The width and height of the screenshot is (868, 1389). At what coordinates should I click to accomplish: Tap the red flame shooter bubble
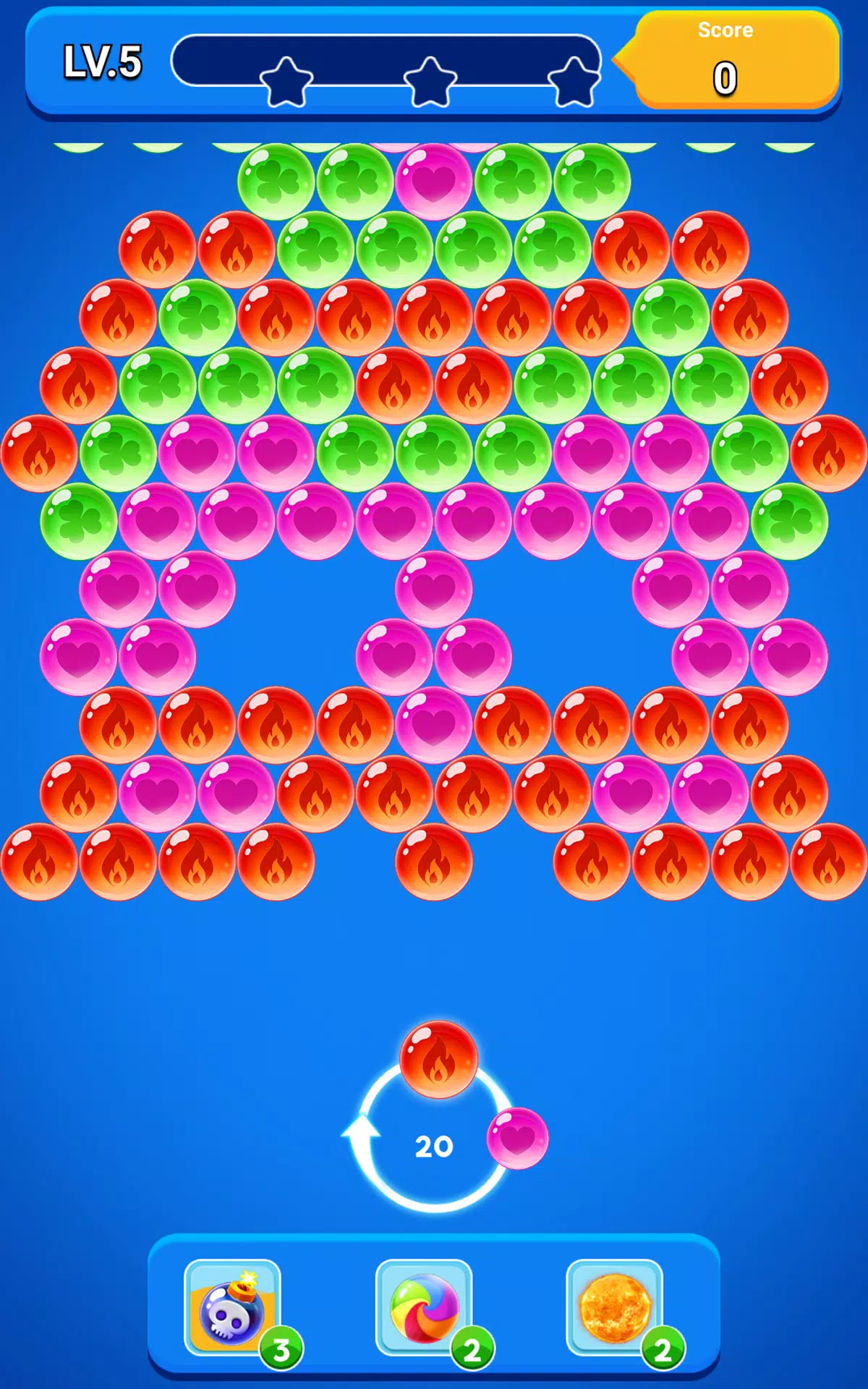pyautogui.click(x=438, y=1059)
